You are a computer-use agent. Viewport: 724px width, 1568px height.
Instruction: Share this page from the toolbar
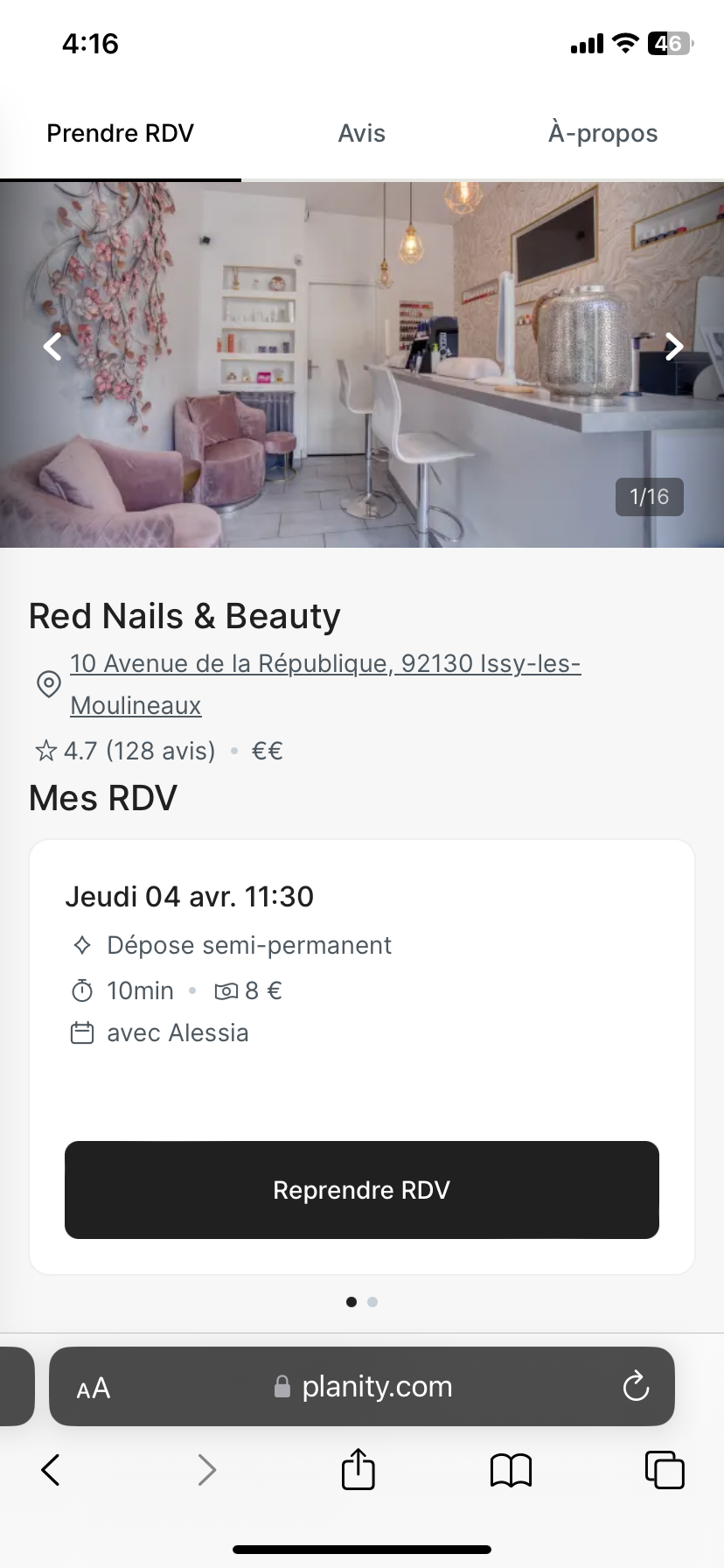point(358,1469)
